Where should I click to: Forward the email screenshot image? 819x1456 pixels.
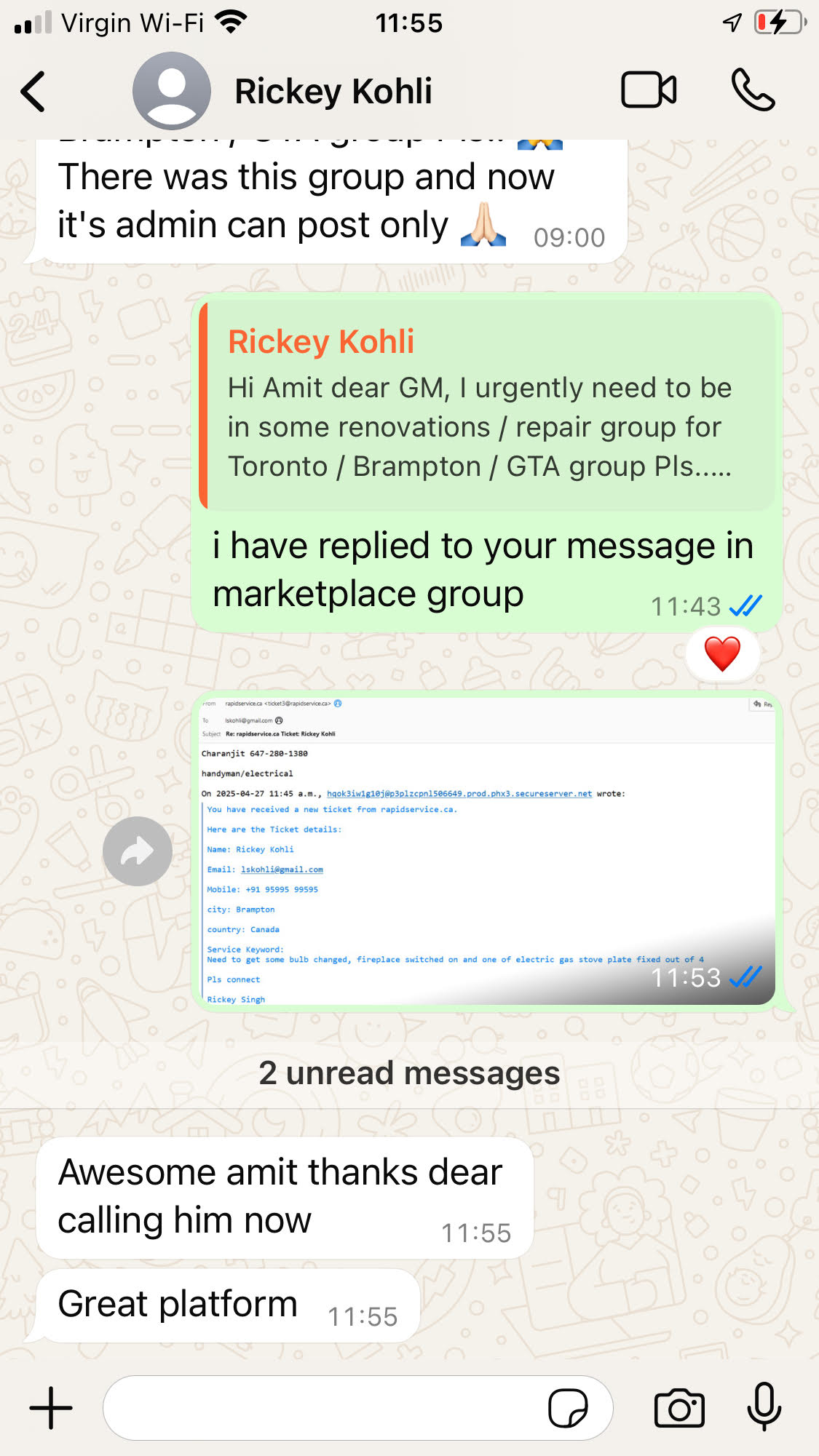tap(137, 851)
